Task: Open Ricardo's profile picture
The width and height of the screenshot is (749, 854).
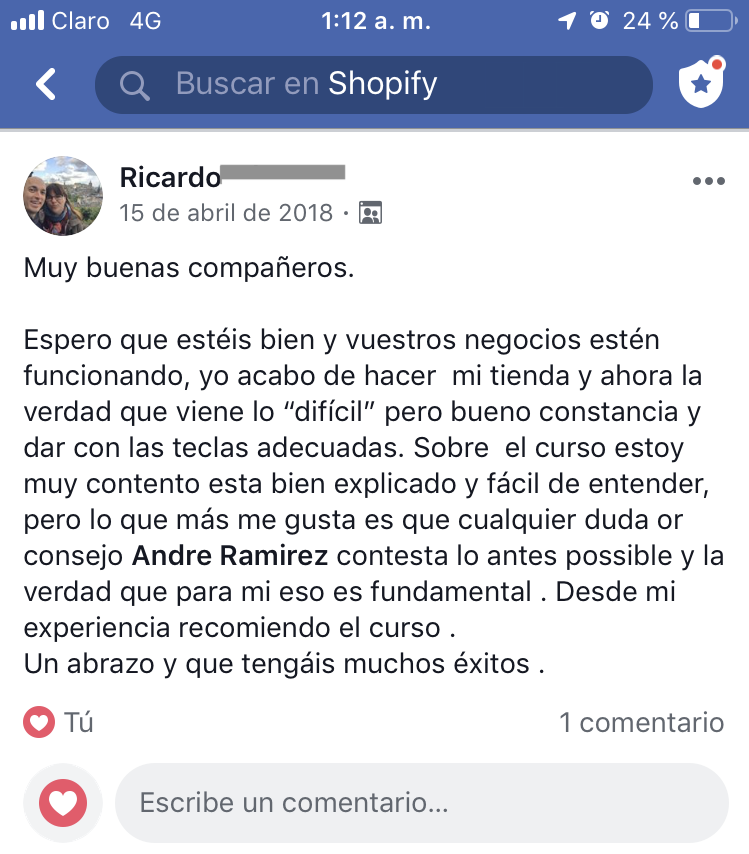Action: click(63, 195)
